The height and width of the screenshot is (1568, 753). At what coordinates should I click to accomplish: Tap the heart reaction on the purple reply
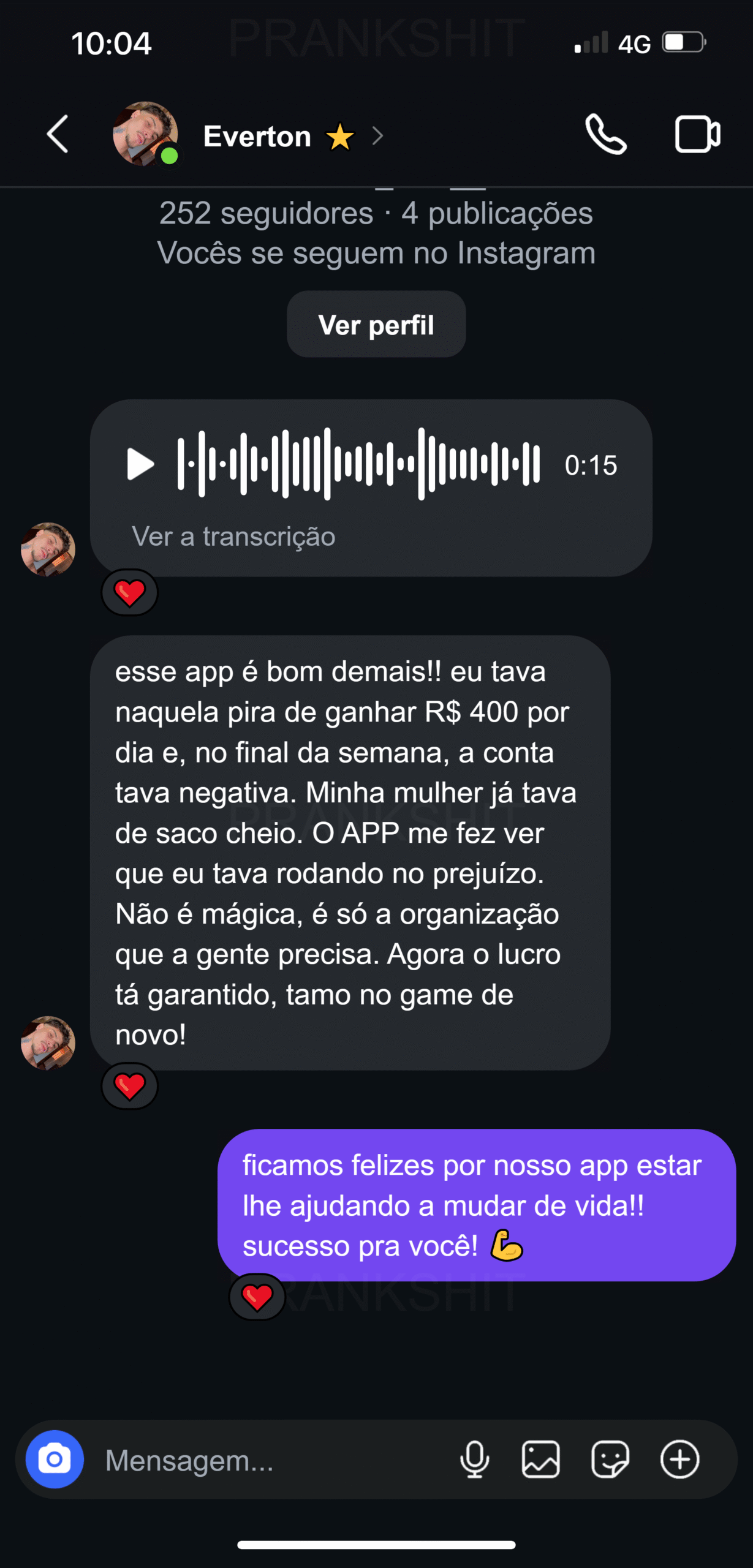[257, 1297]
